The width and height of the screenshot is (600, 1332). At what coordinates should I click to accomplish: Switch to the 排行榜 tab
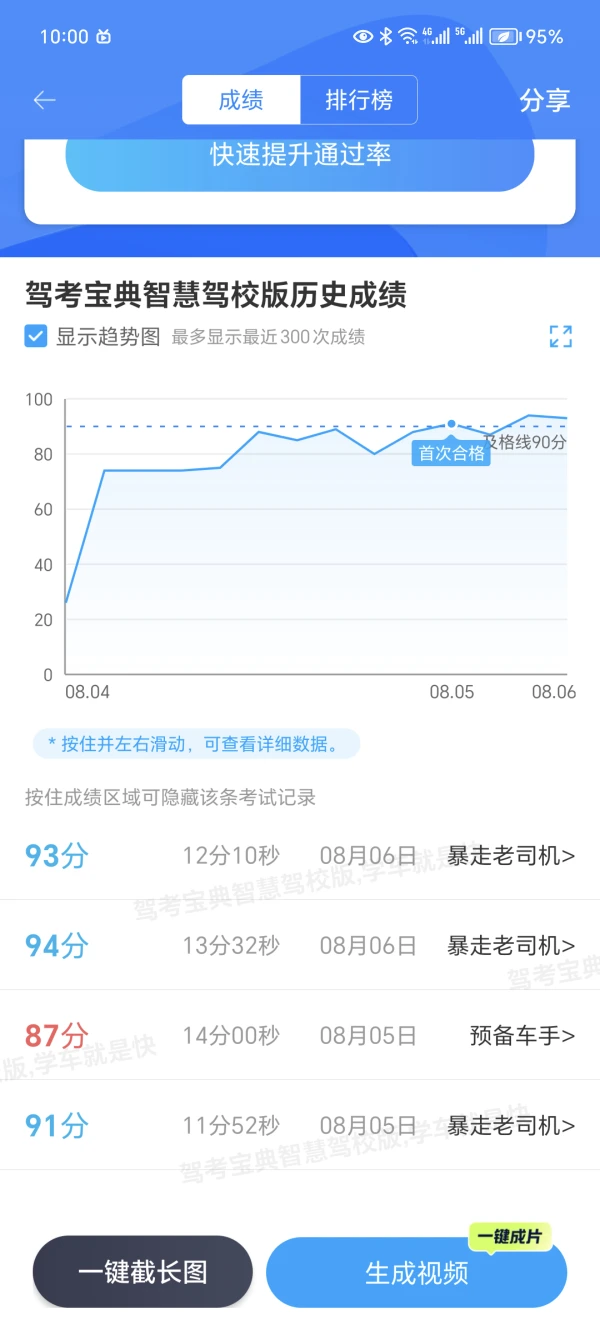pyautogui.click(x=358, y=100)
